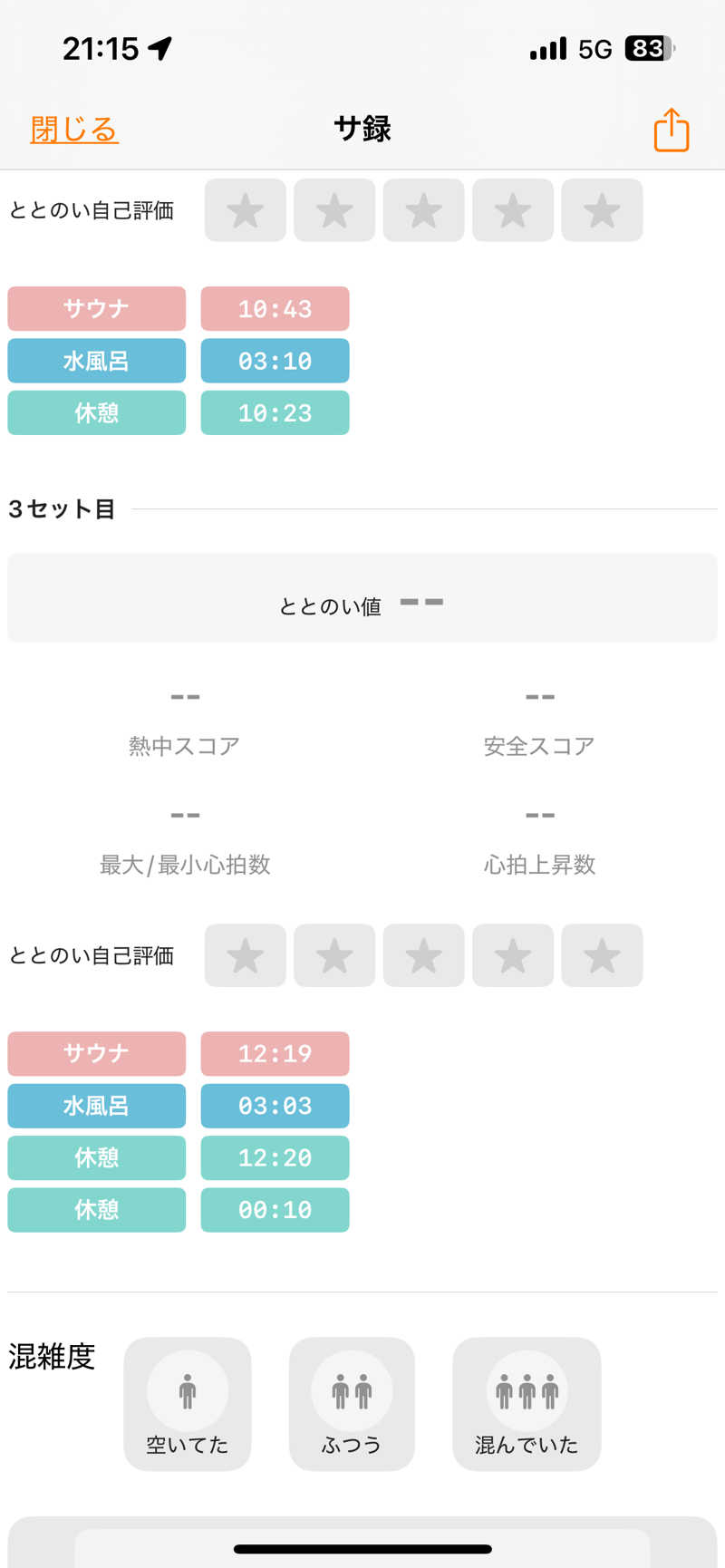Viewport: 725px width, 1568px height.
Task: Select the fifth star of 3セット目 rating
Action: pyautogui.click(x=602, y=955)
